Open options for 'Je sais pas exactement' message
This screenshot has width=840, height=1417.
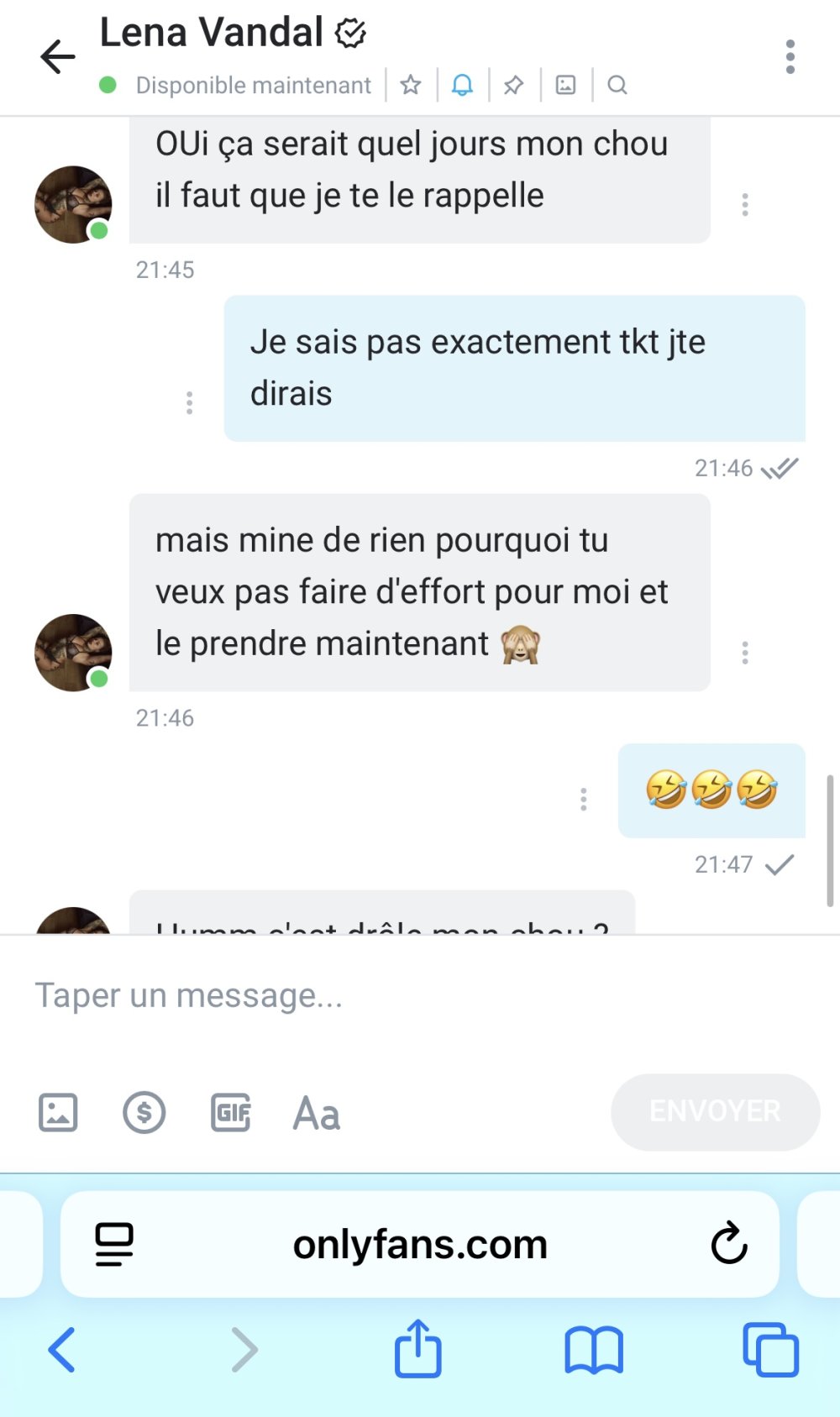pyautogui.click(x=190, y=403)
